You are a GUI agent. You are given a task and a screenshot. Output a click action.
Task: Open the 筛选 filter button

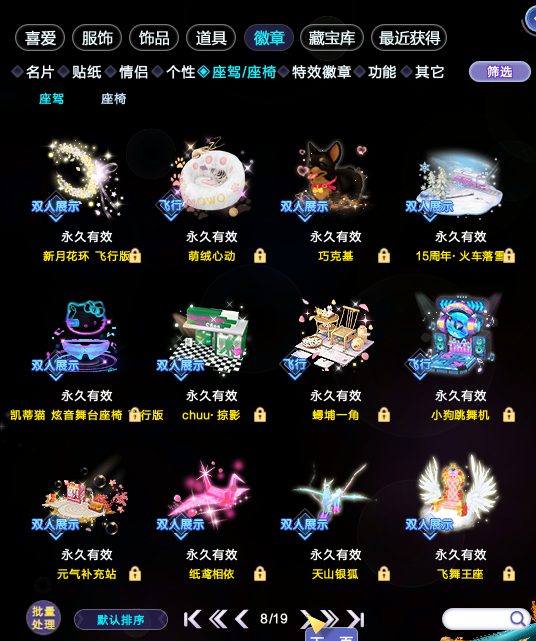pos(499,72)
